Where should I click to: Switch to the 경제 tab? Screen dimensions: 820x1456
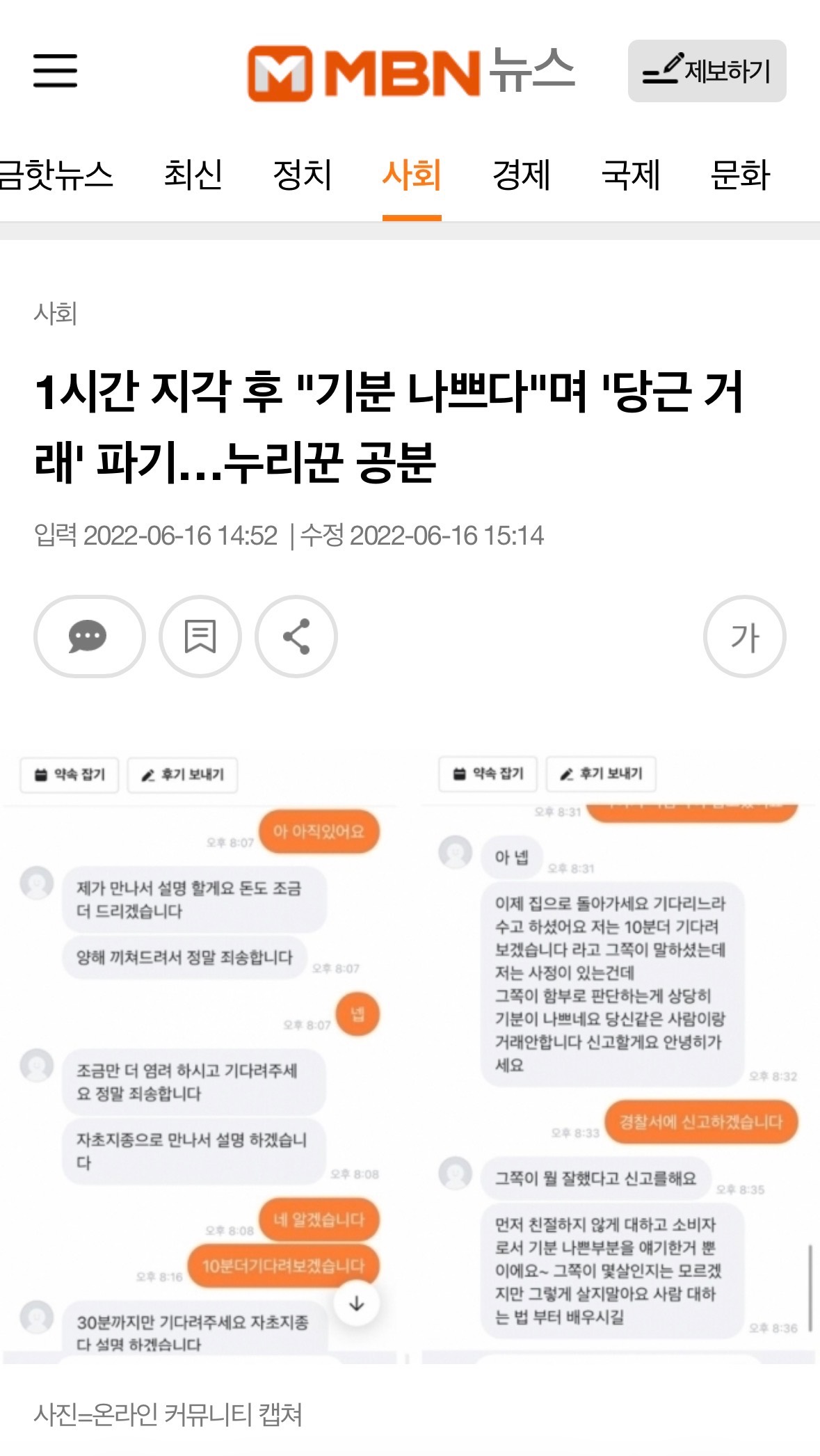click(x=521, y=175)
